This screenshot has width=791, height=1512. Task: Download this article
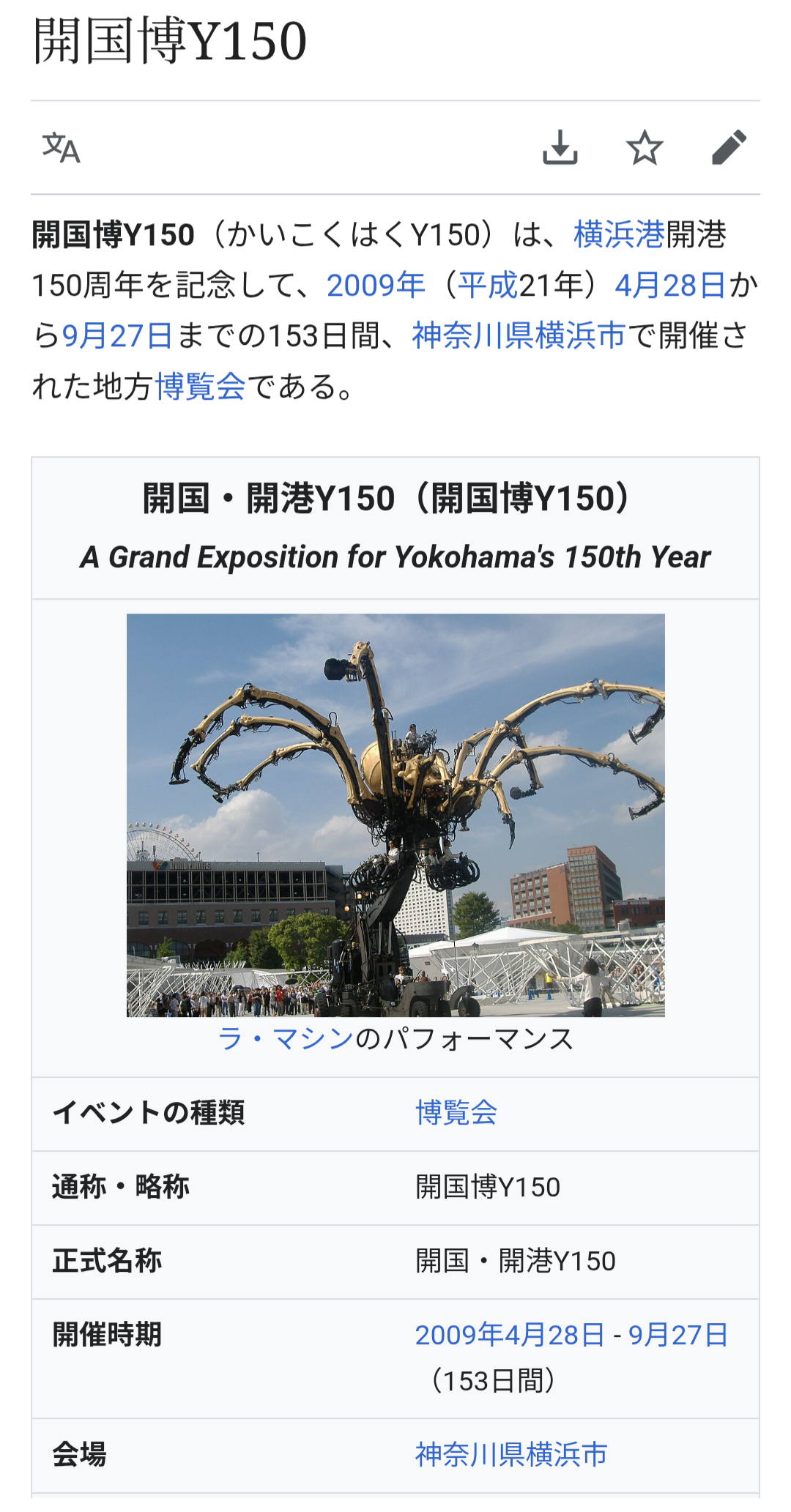click(560, 148)
